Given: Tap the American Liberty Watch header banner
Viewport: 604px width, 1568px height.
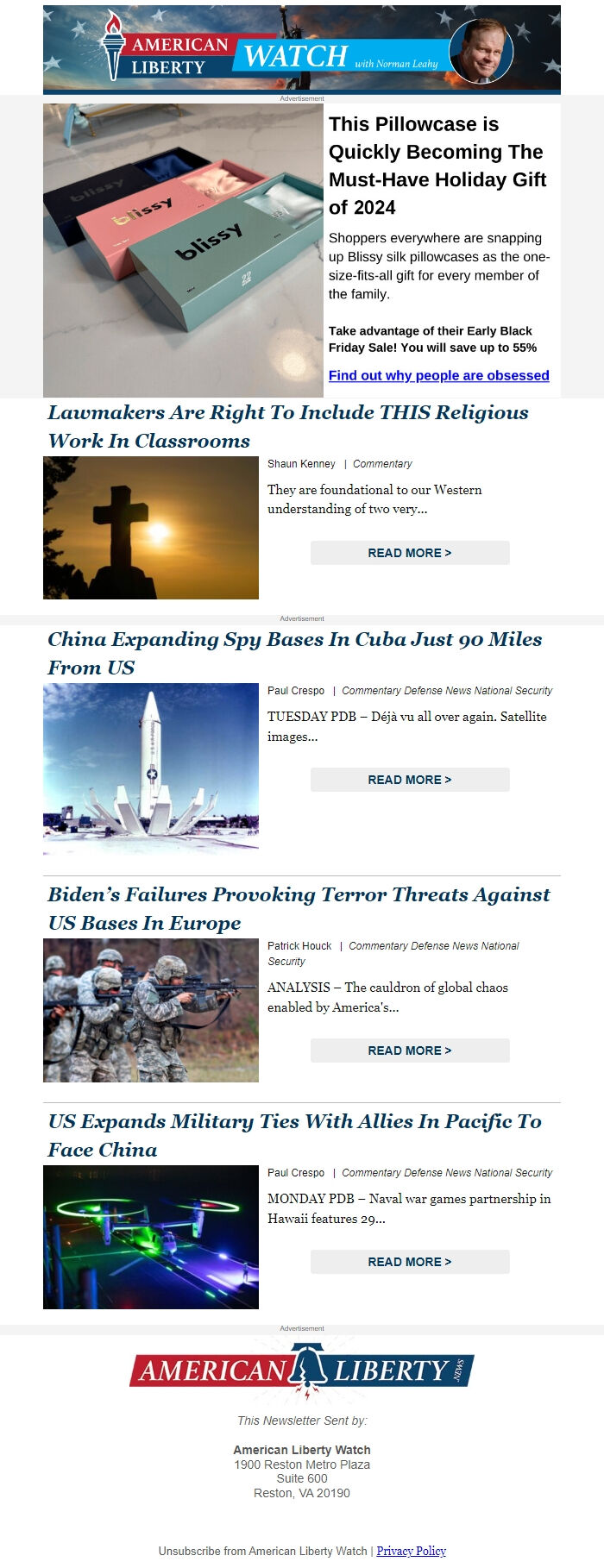Looking at the screenshot, I should (x=302, y=49).
